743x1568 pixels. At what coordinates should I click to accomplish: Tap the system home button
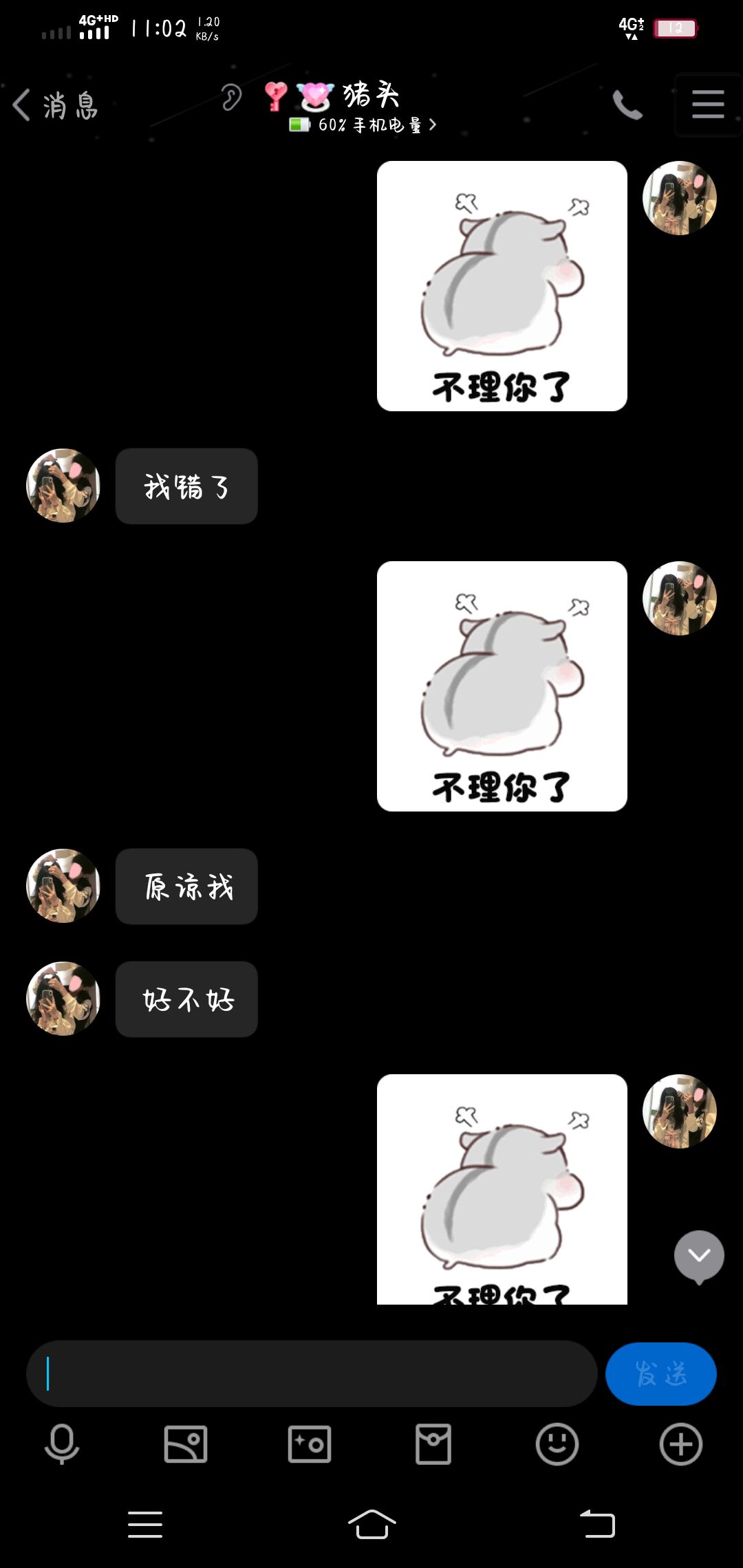pyautogui.click(x=371, y=1524)
